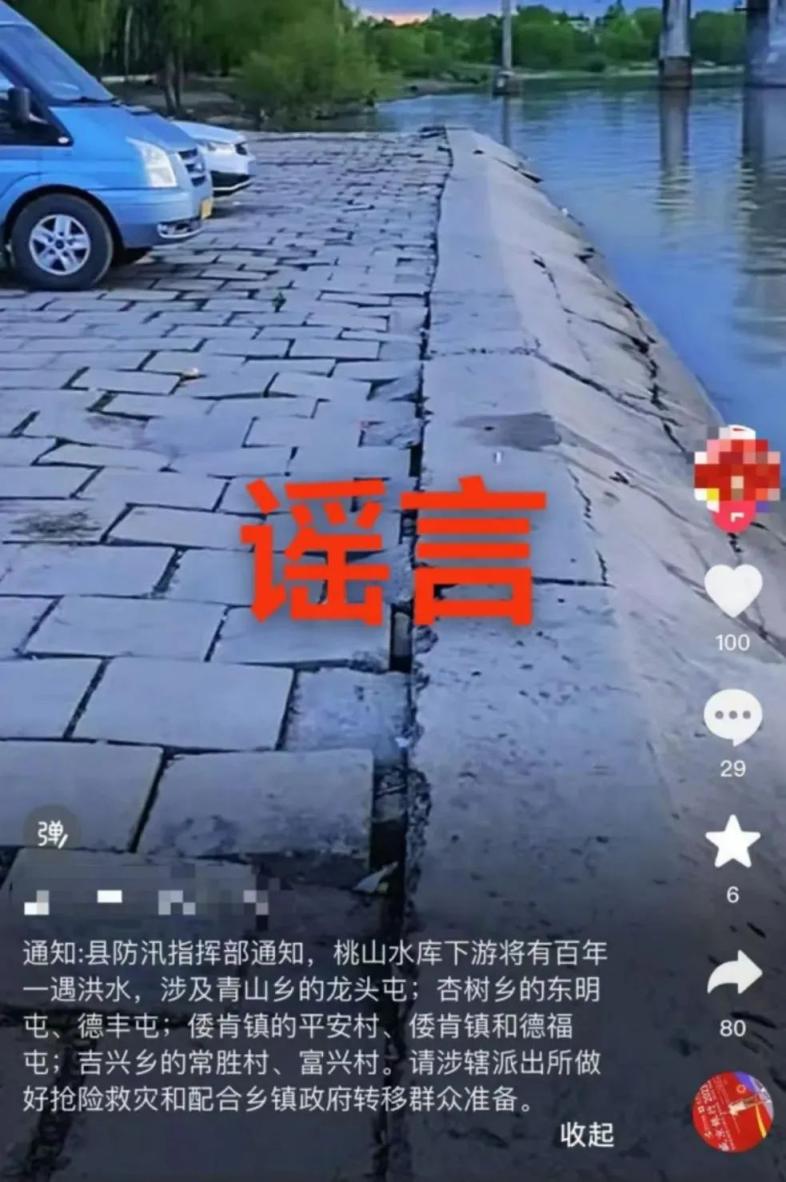Open the comments on this video
The width and height of the screenshot is (786, 1182).
[x=733, y=717]
